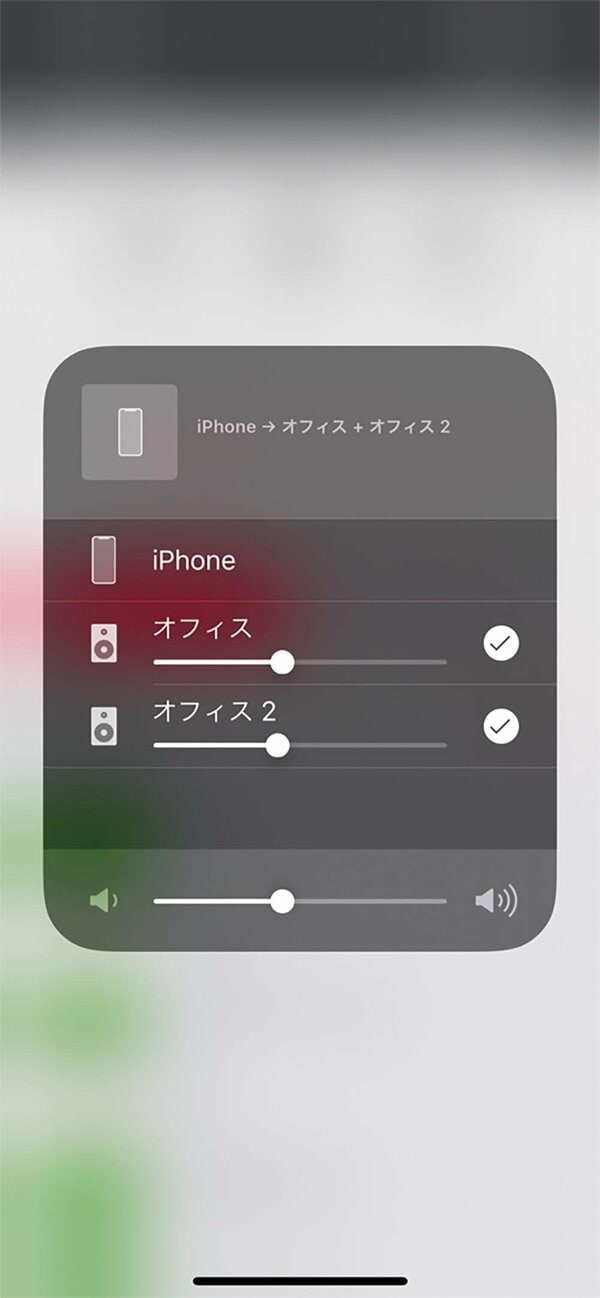Uncheck the オフィス speaker checkmark
The height and width of the screenshot is (1298, 600).
[x=501, y=644]
